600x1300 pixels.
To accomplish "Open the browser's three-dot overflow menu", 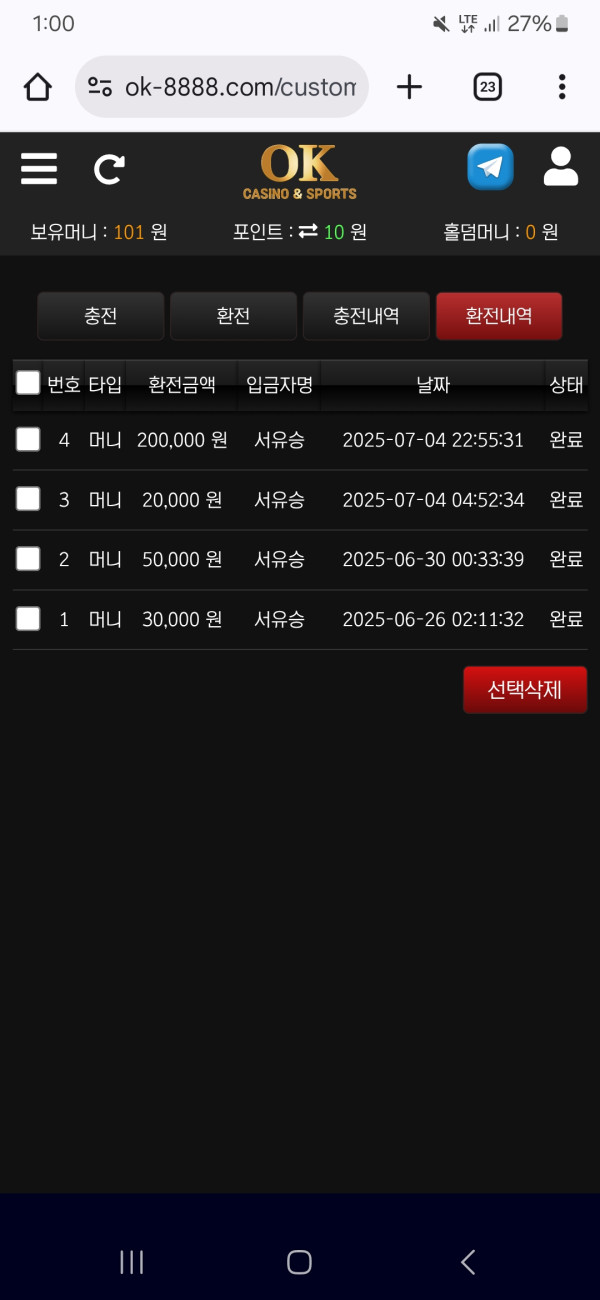I will 562,87.
